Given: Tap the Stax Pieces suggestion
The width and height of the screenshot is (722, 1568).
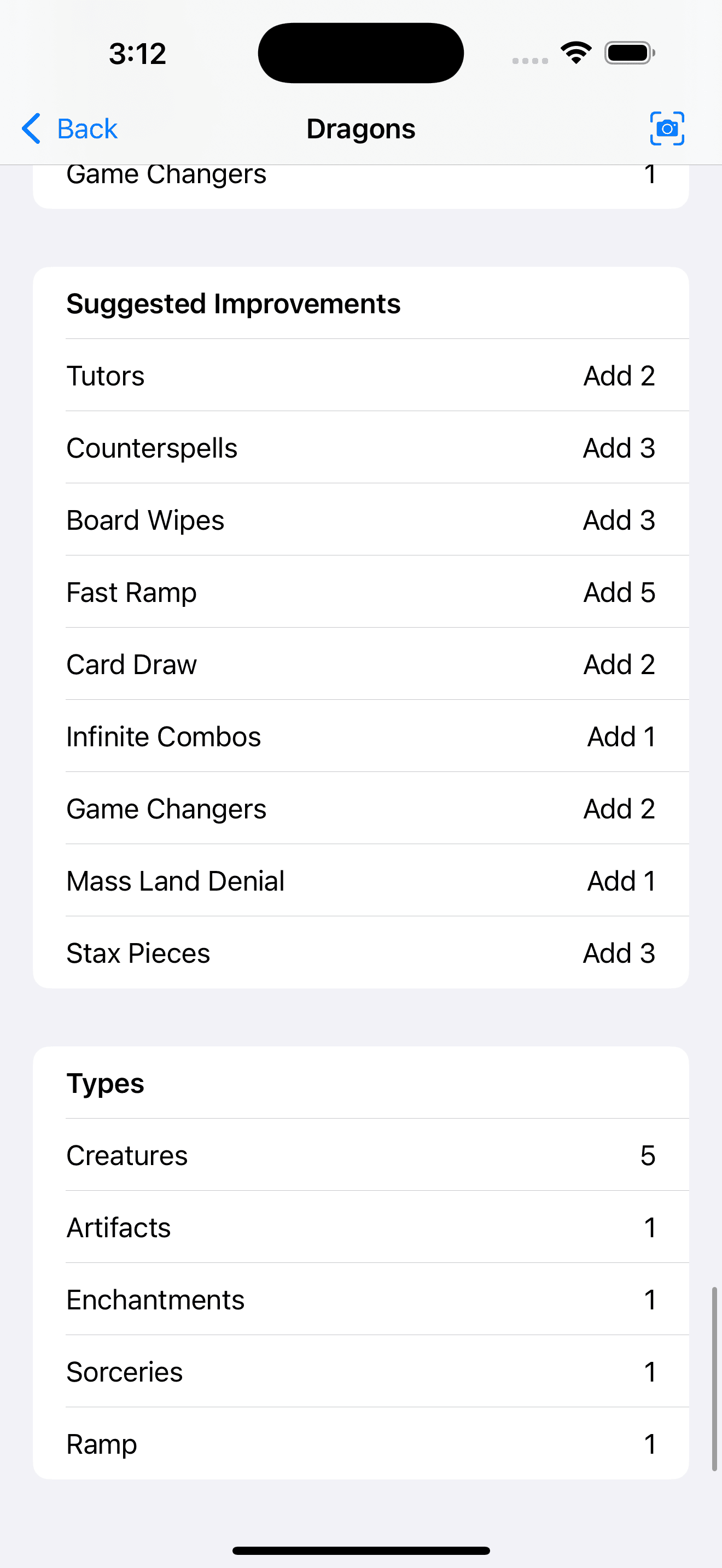Looking at the screenshot, I should point(361,952).
